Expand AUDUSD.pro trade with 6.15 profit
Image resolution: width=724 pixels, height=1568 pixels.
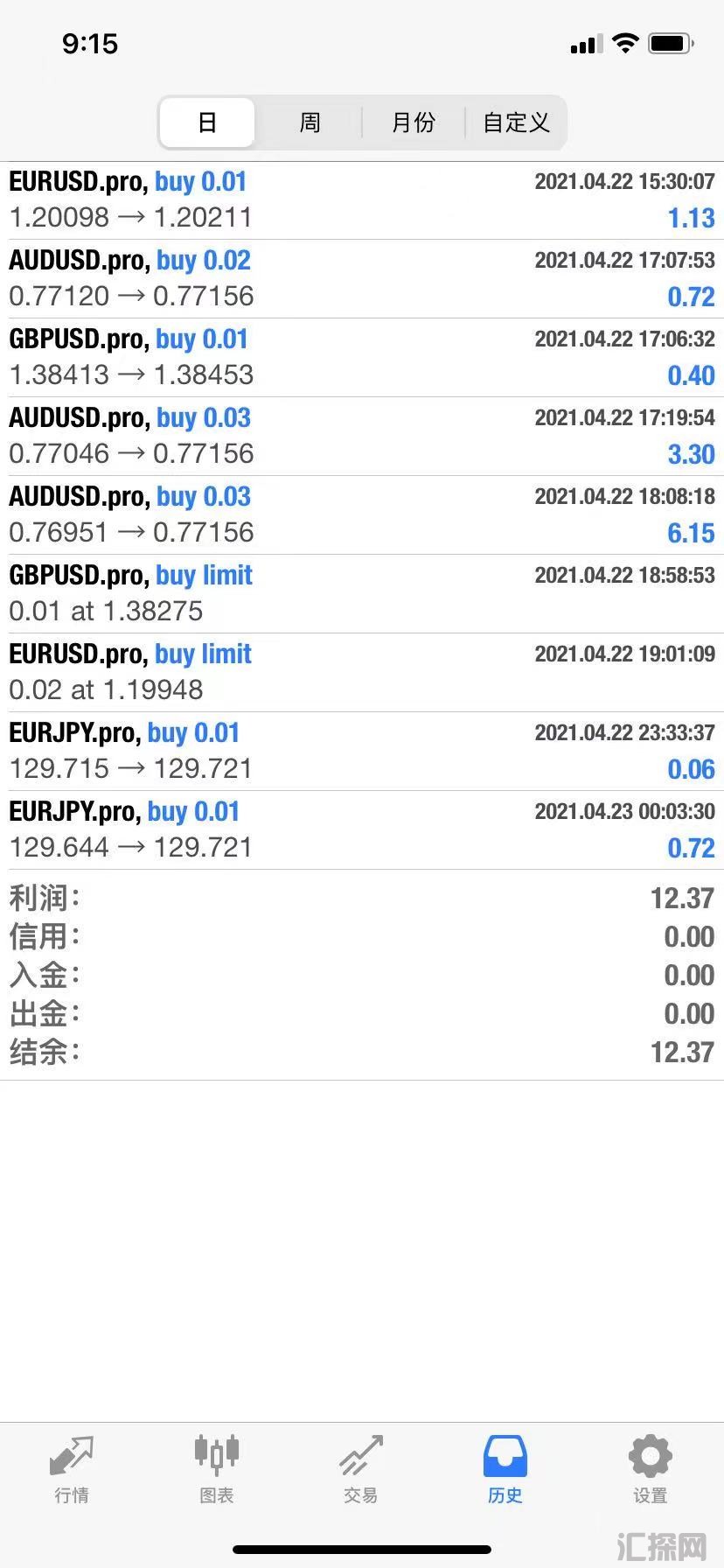(362, 515)
